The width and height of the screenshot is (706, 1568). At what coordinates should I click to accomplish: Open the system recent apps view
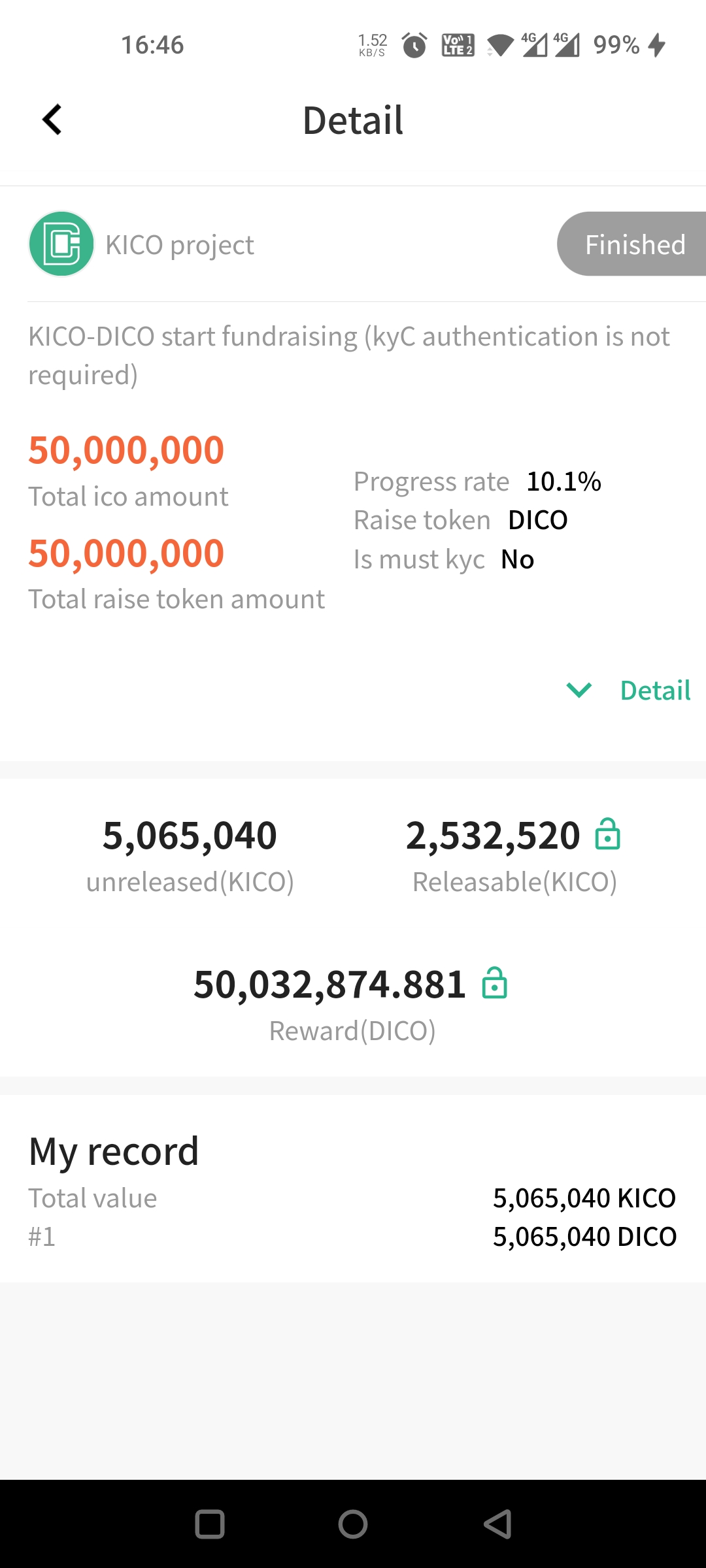tap(210, 1524)
